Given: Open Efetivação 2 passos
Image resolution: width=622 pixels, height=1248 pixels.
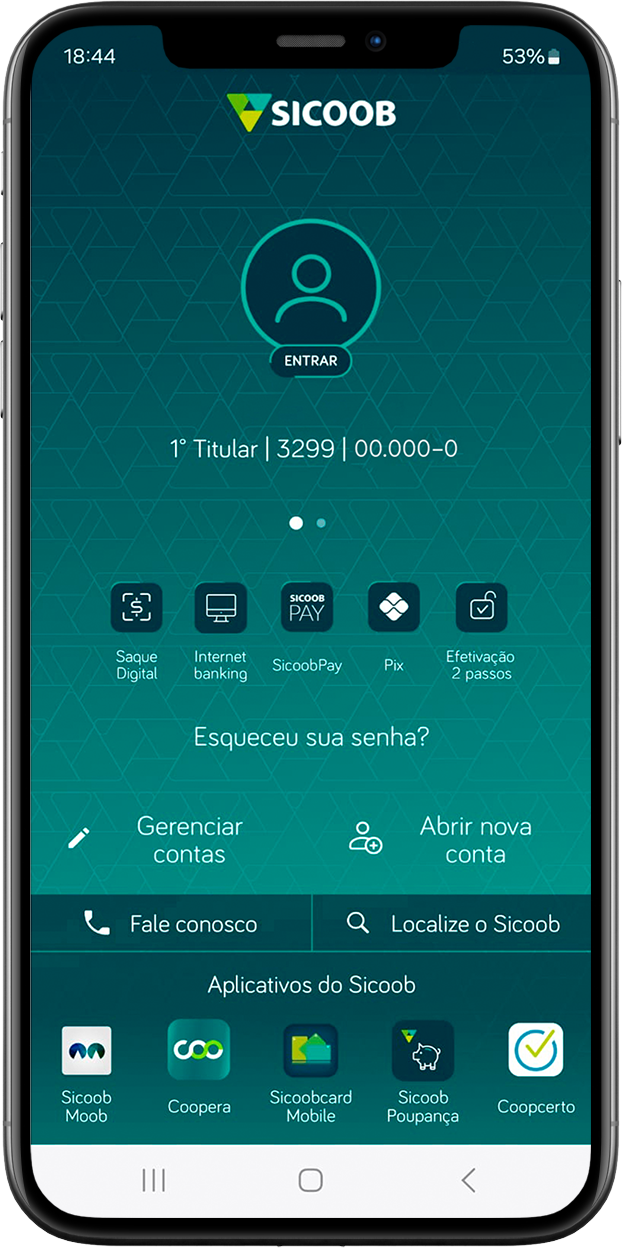Looking at the screenshot, I should (481, 632).
